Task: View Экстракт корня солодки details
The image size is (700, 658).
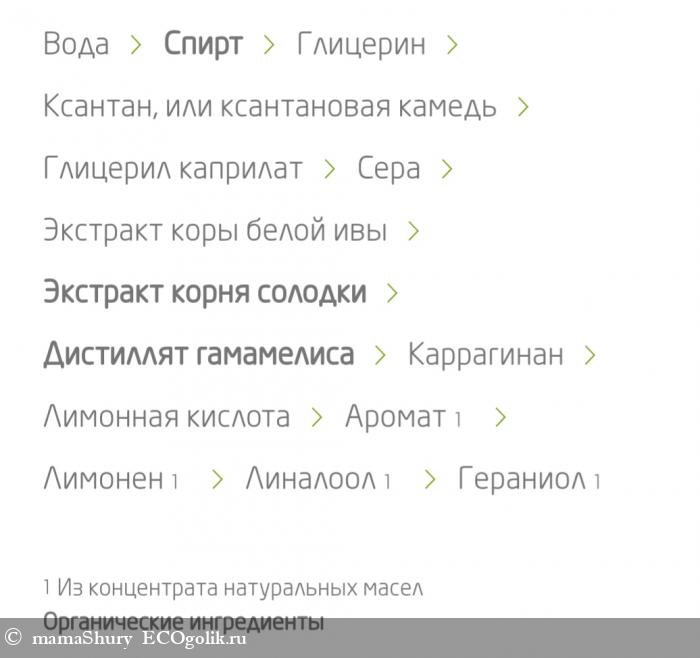Action: [x=204, y=293]
